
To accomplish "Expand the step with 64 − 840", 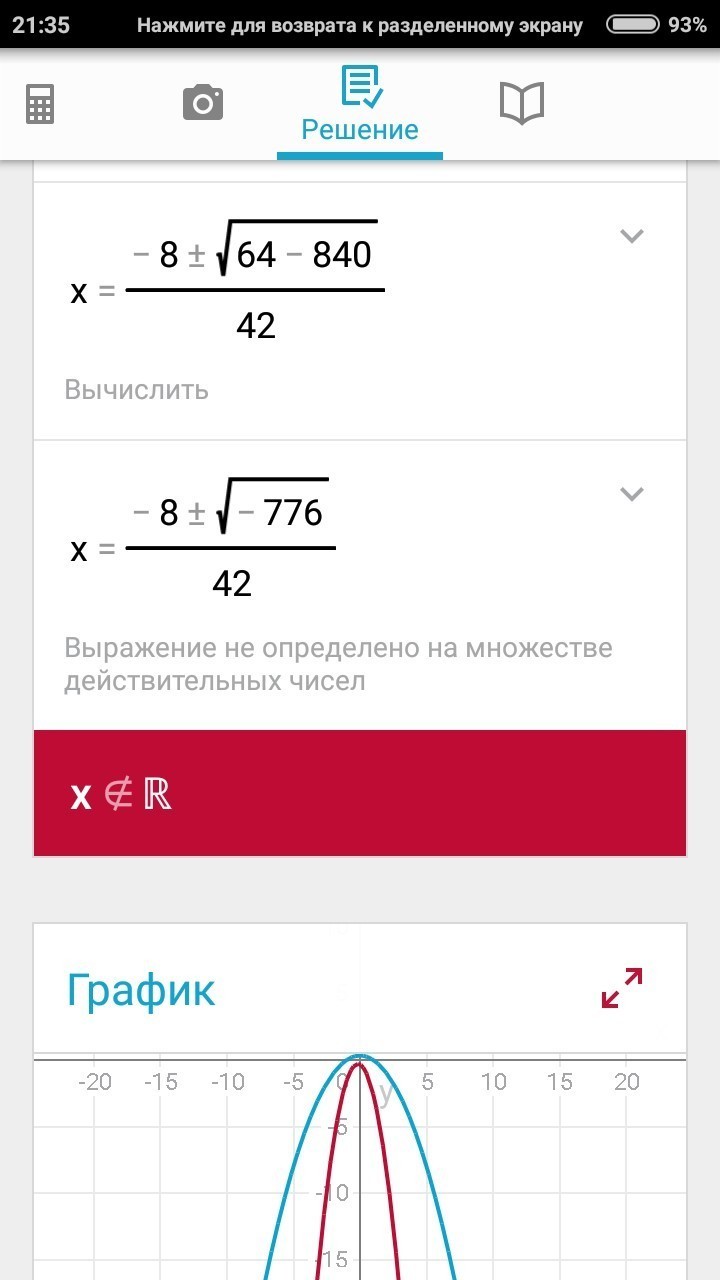I will (631, 237).
